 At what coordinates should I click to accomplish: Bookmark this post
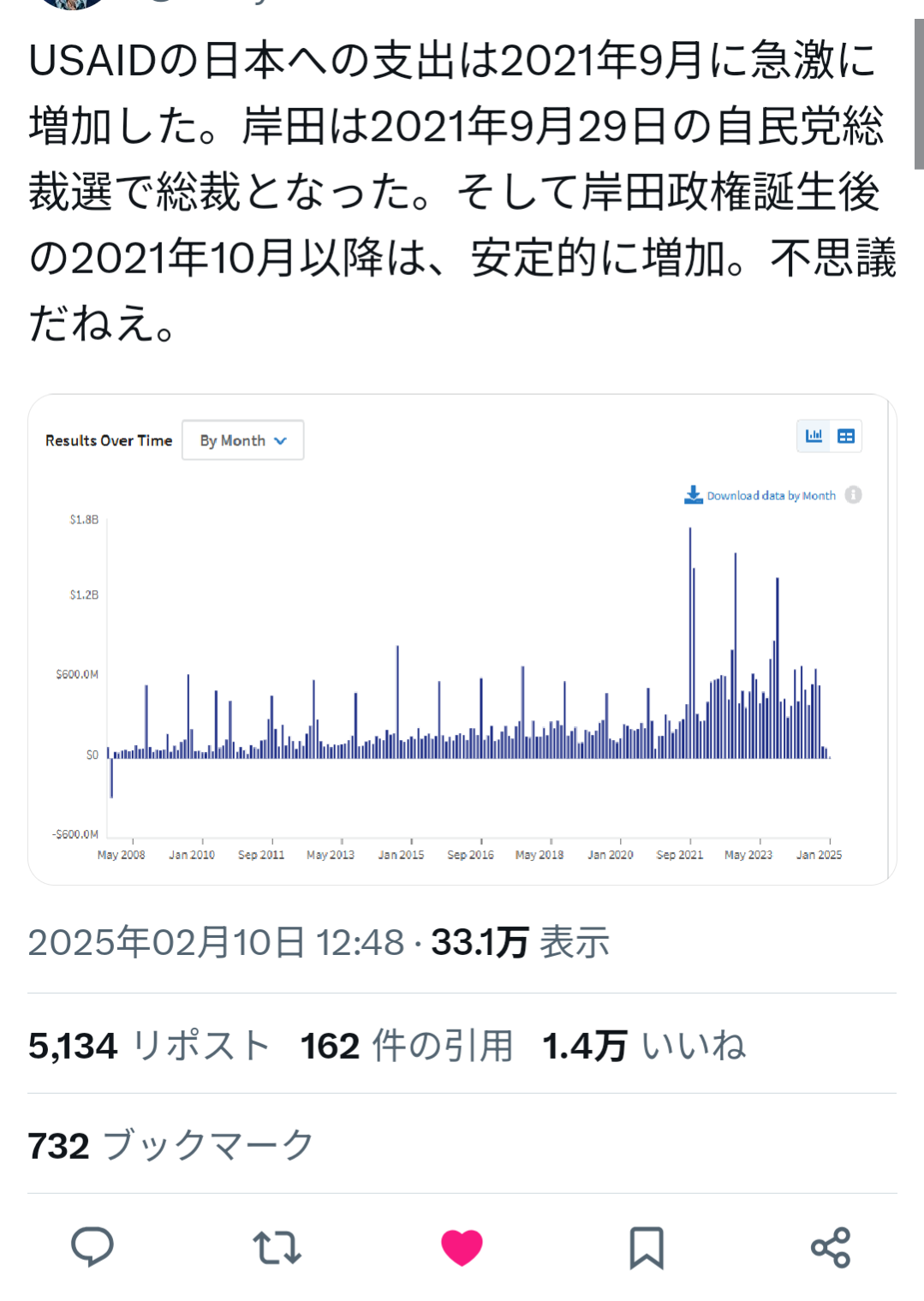click(x=647, y=1247)
